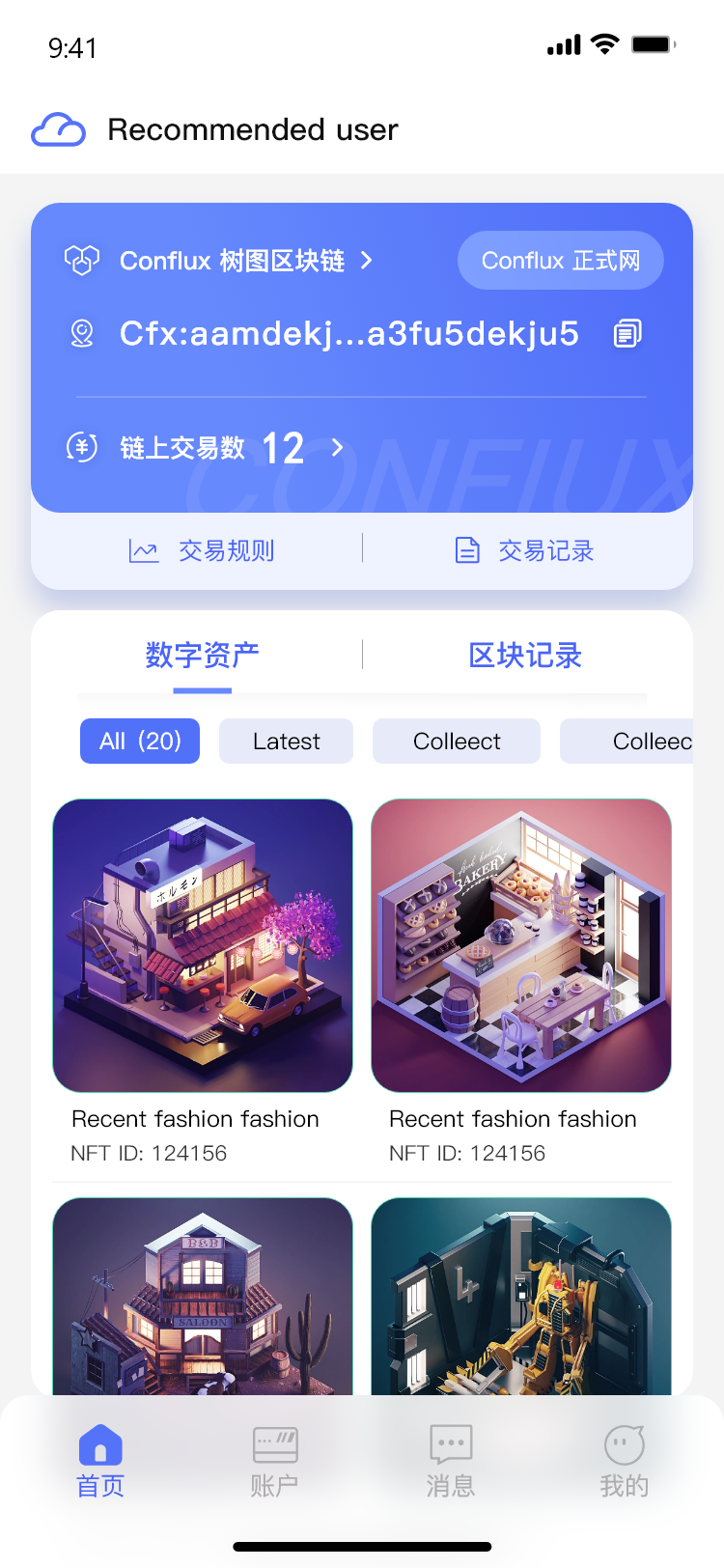Screen dimensions: 724x1568
Task: Open the saloon building NFT card
Action: [x=203, y=1297]
